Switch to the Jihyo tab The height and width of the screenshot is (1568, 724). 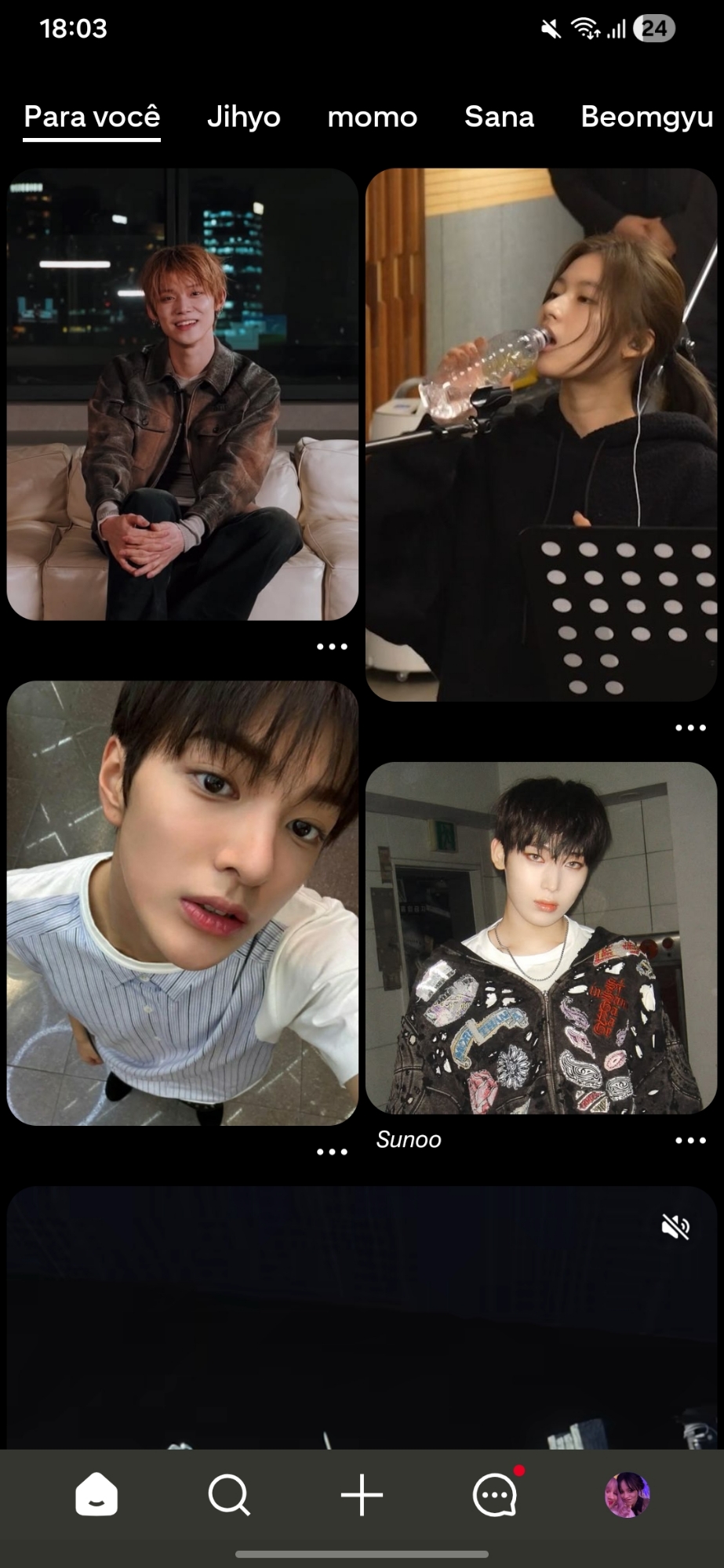[x=243, y=117]
